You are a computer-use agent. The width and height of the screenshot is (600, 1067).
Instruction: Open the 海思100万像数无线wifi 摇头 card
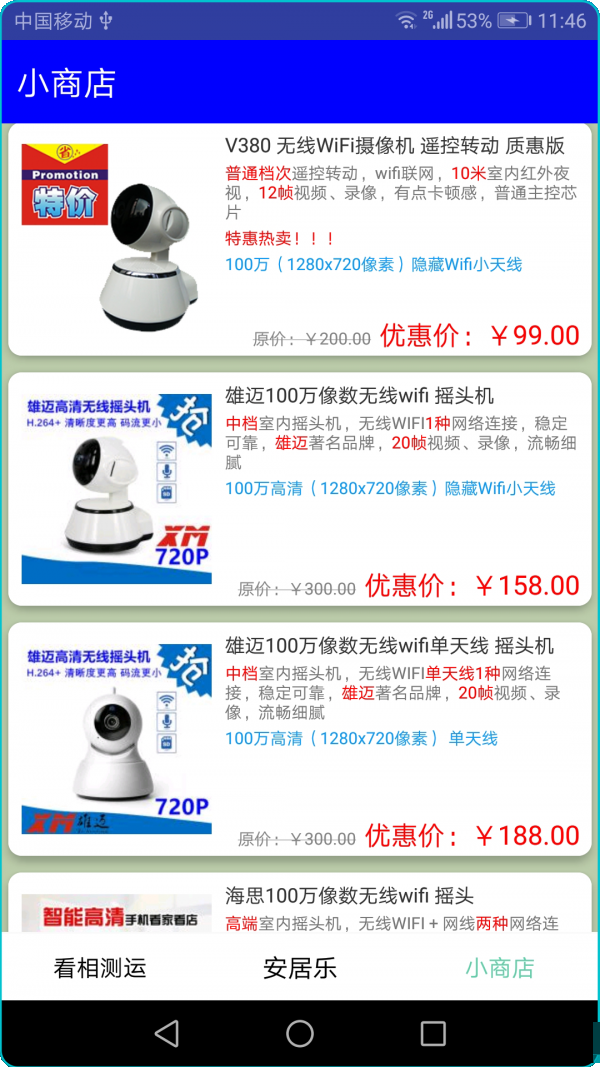click(300, 905)
